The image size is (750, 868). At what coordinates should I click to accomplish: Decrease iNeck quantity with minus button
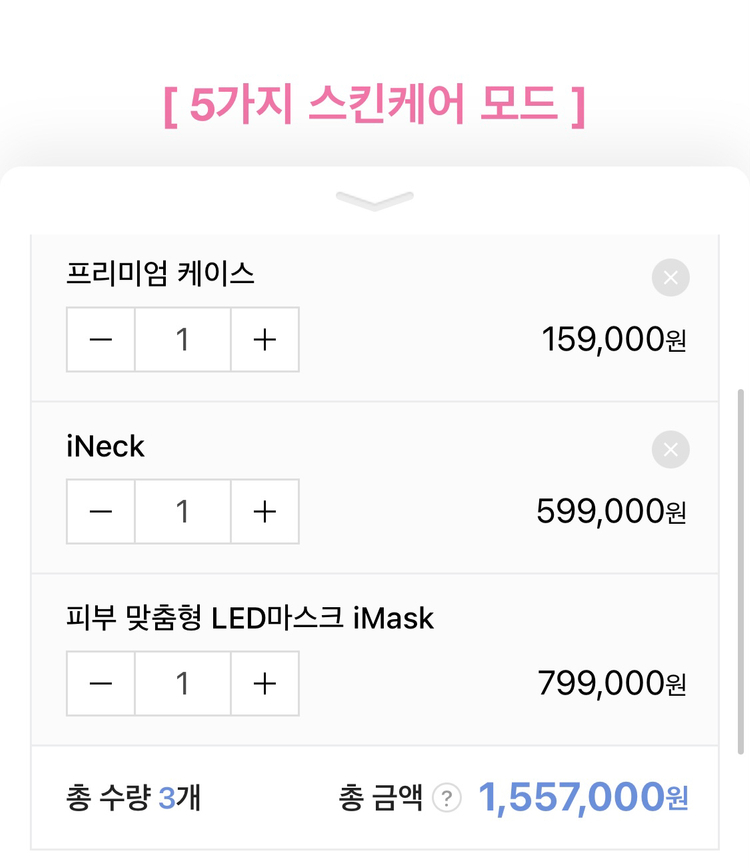tap(100, 512)
